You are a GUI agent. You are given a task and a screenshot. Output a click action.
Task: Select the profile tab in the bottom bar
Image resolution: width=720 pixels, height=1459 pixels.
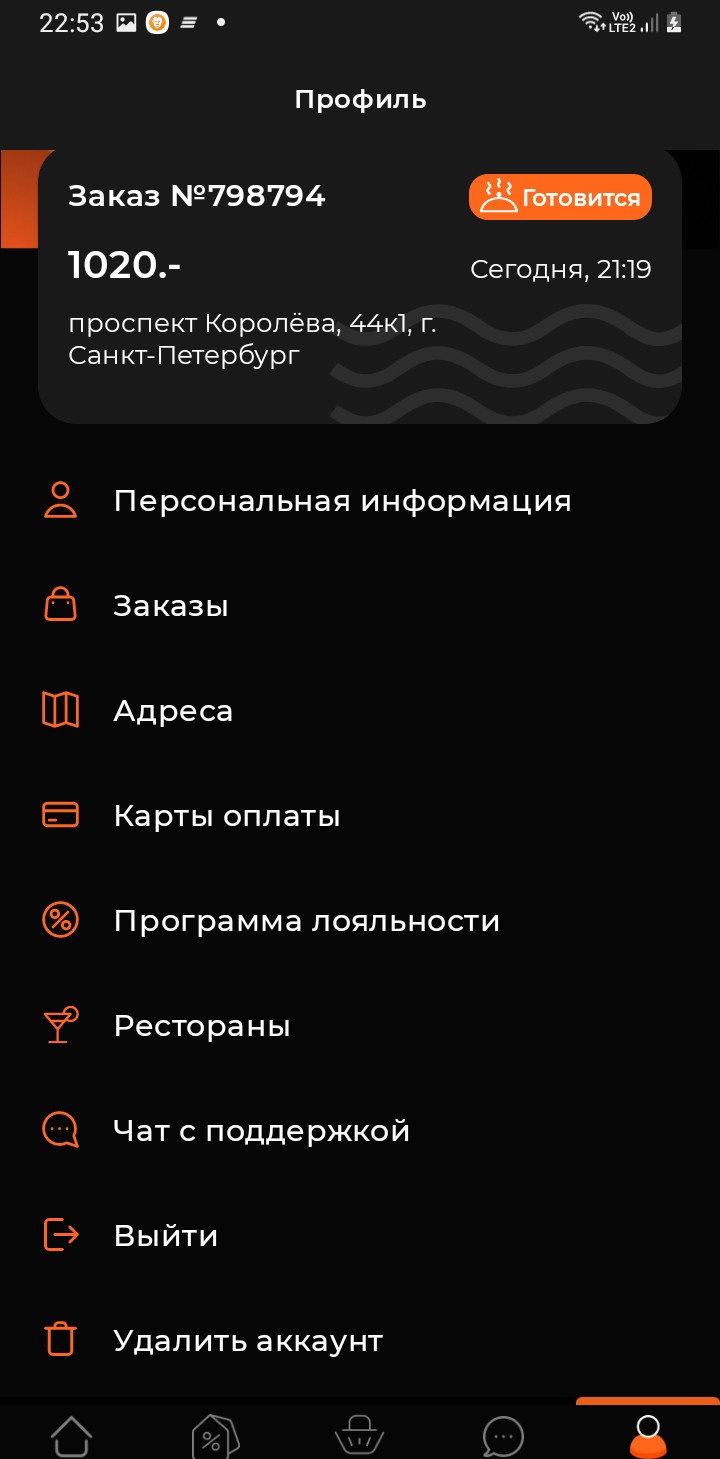(648, 1436)
